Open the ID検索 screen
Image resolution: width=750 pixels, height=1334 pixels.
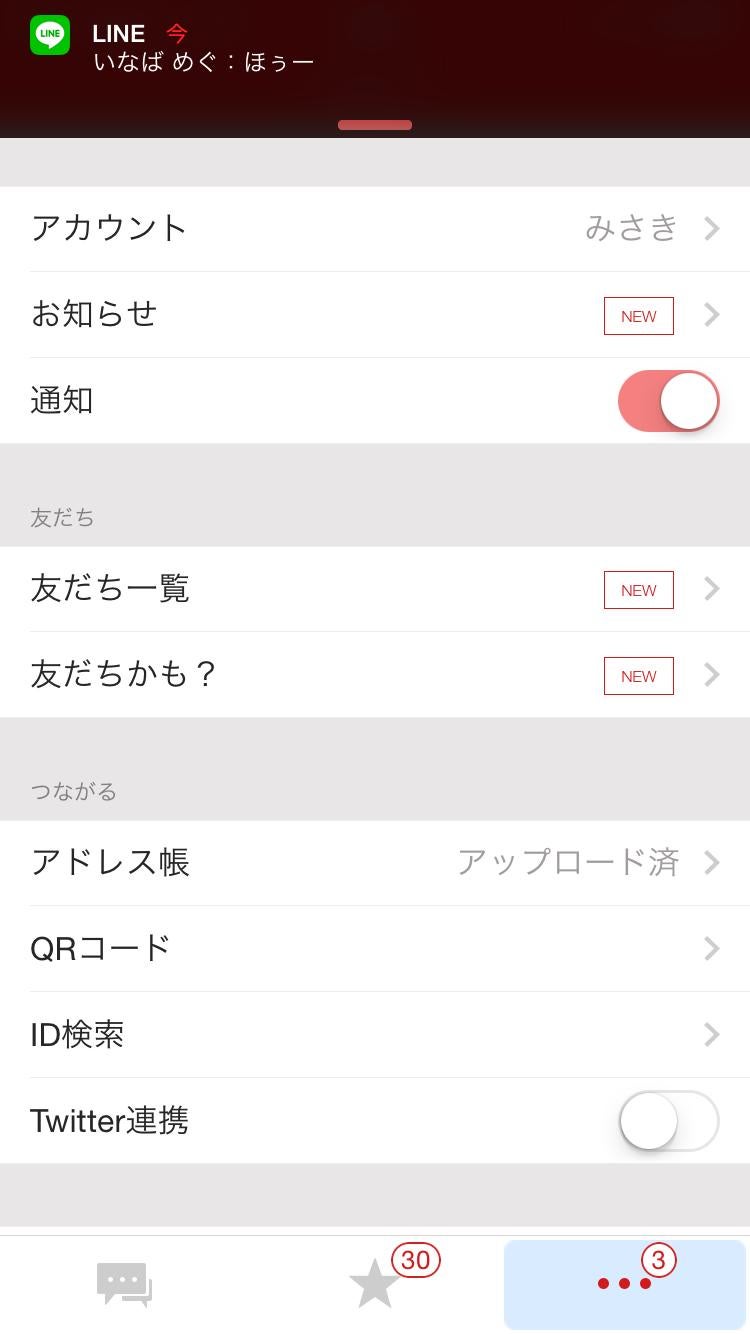tap(711, 1034)
